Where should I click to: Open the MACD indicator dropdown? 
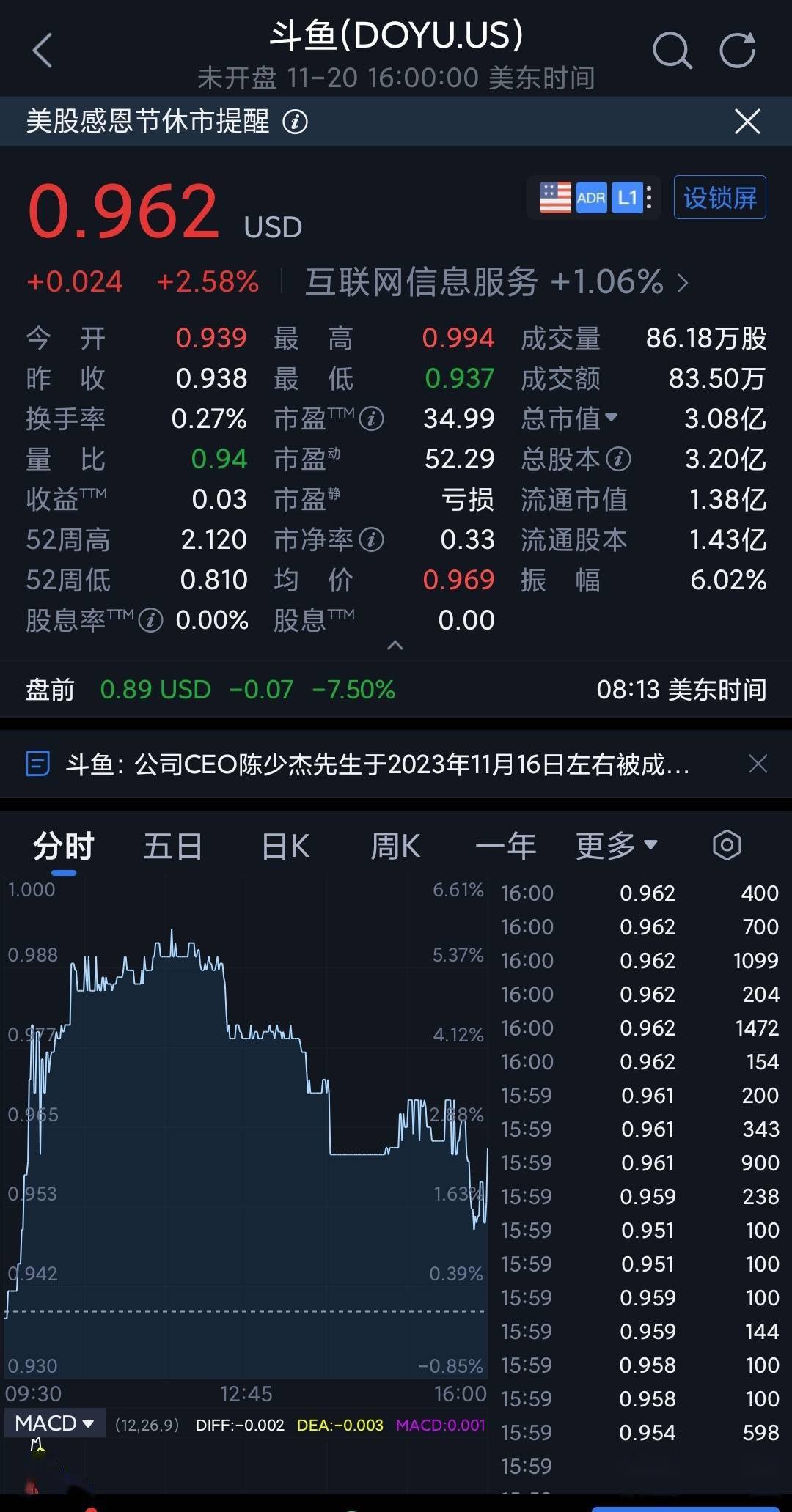tap(55, 1423)
